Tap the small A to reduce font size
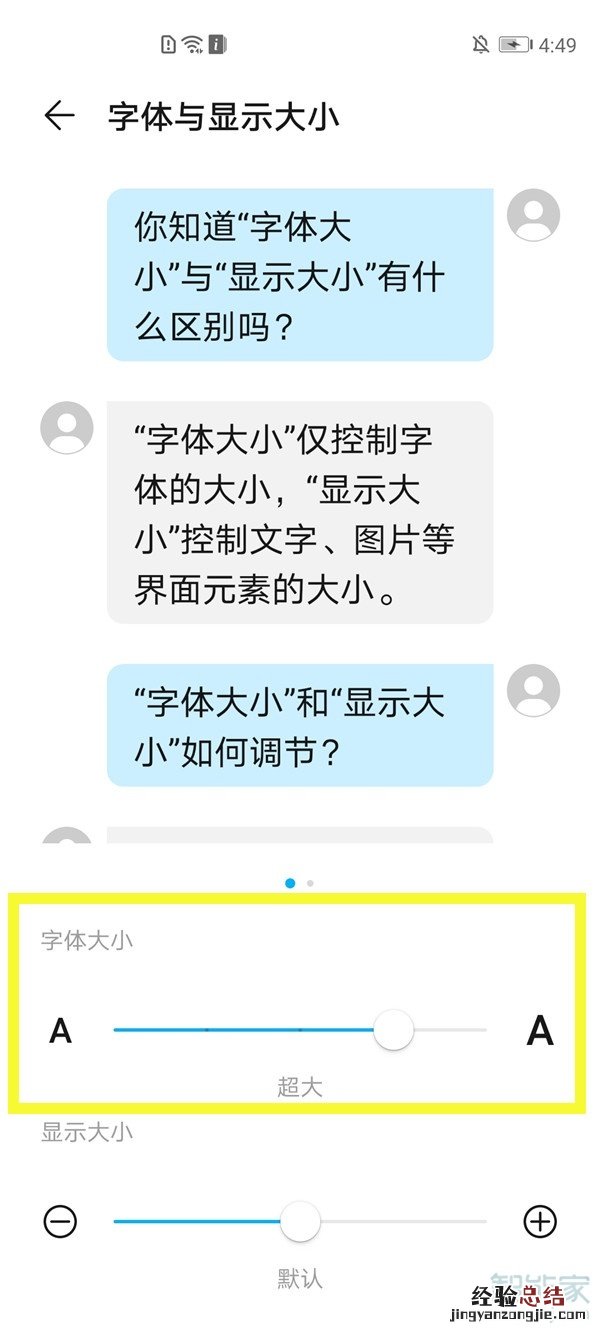The height and width of the screenshot is (1333, 600). click(x=61, y=1030)
